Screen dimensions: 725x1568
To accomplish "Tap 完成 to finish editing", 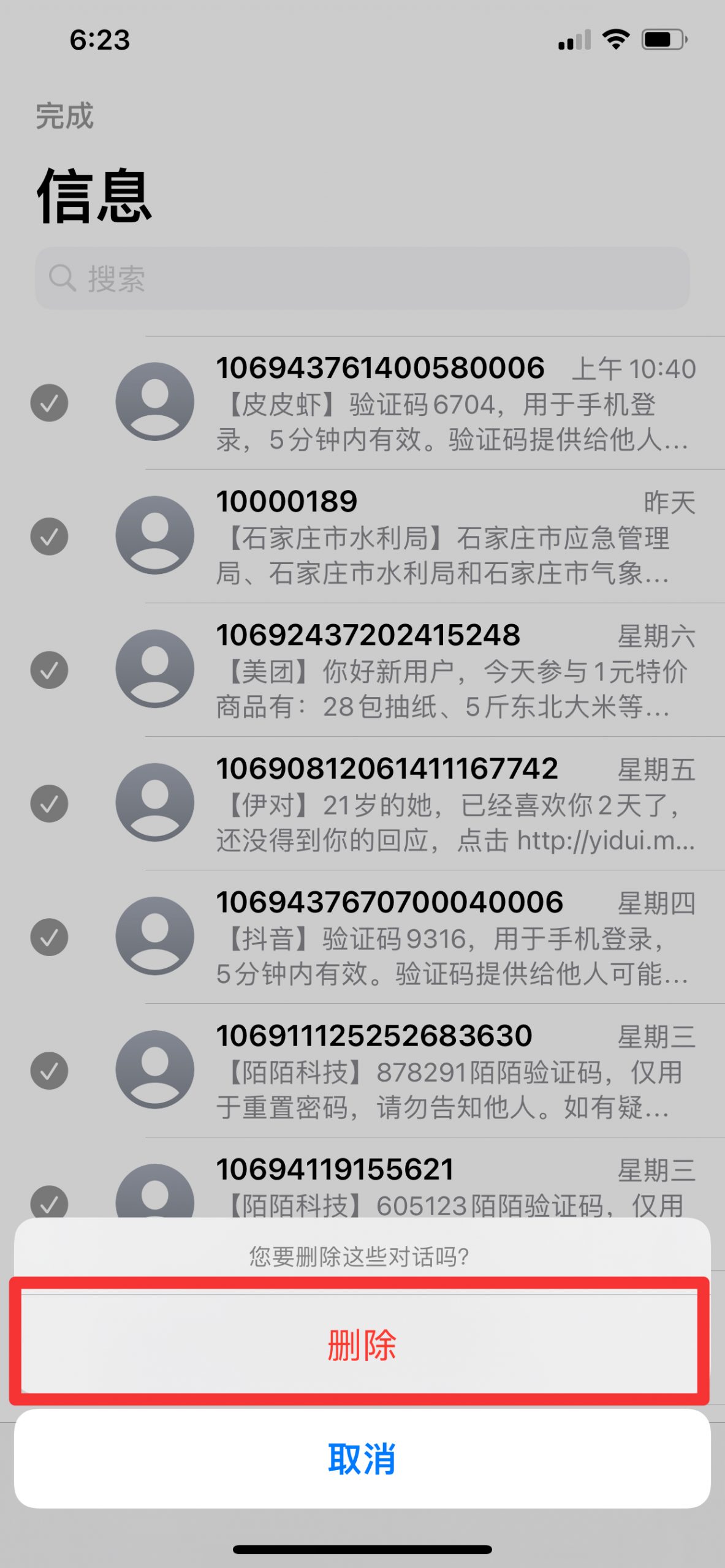I will tap(64, 116).
